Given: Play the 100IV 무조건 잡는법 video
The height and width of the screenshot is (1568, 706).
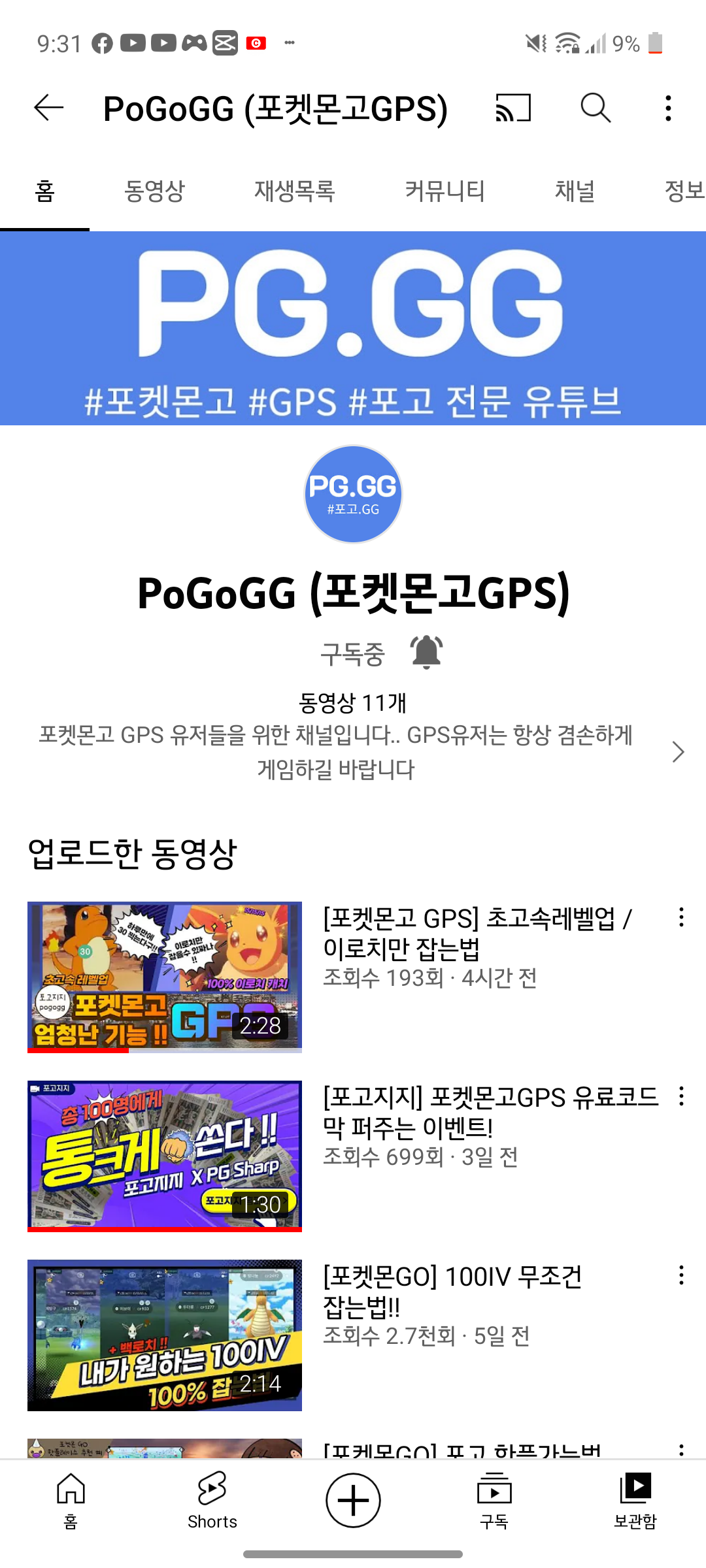Looking at the screenshot, I should tap(165, 1335).
